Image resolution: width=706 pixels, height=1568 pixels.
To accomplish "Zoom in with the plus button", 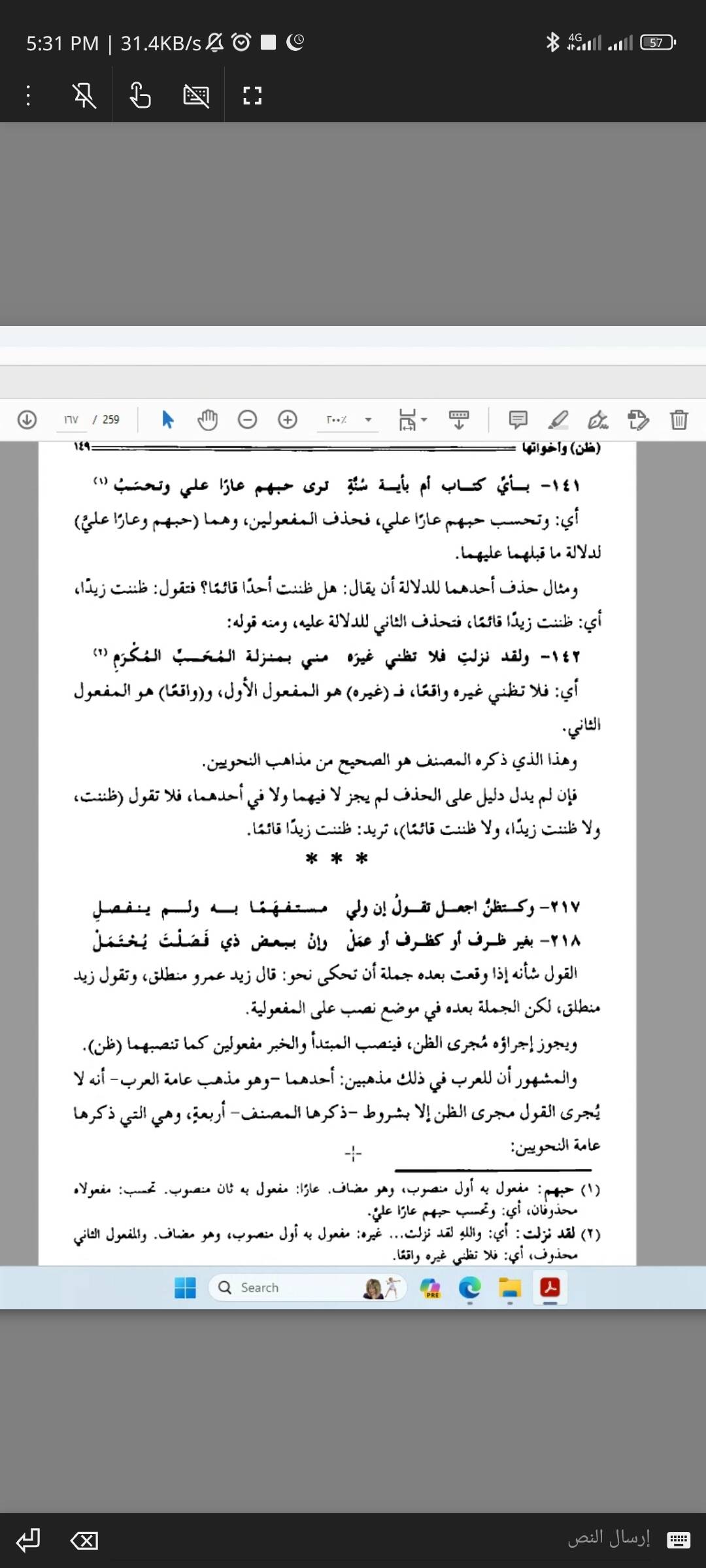I will click(x=288, y=419).
